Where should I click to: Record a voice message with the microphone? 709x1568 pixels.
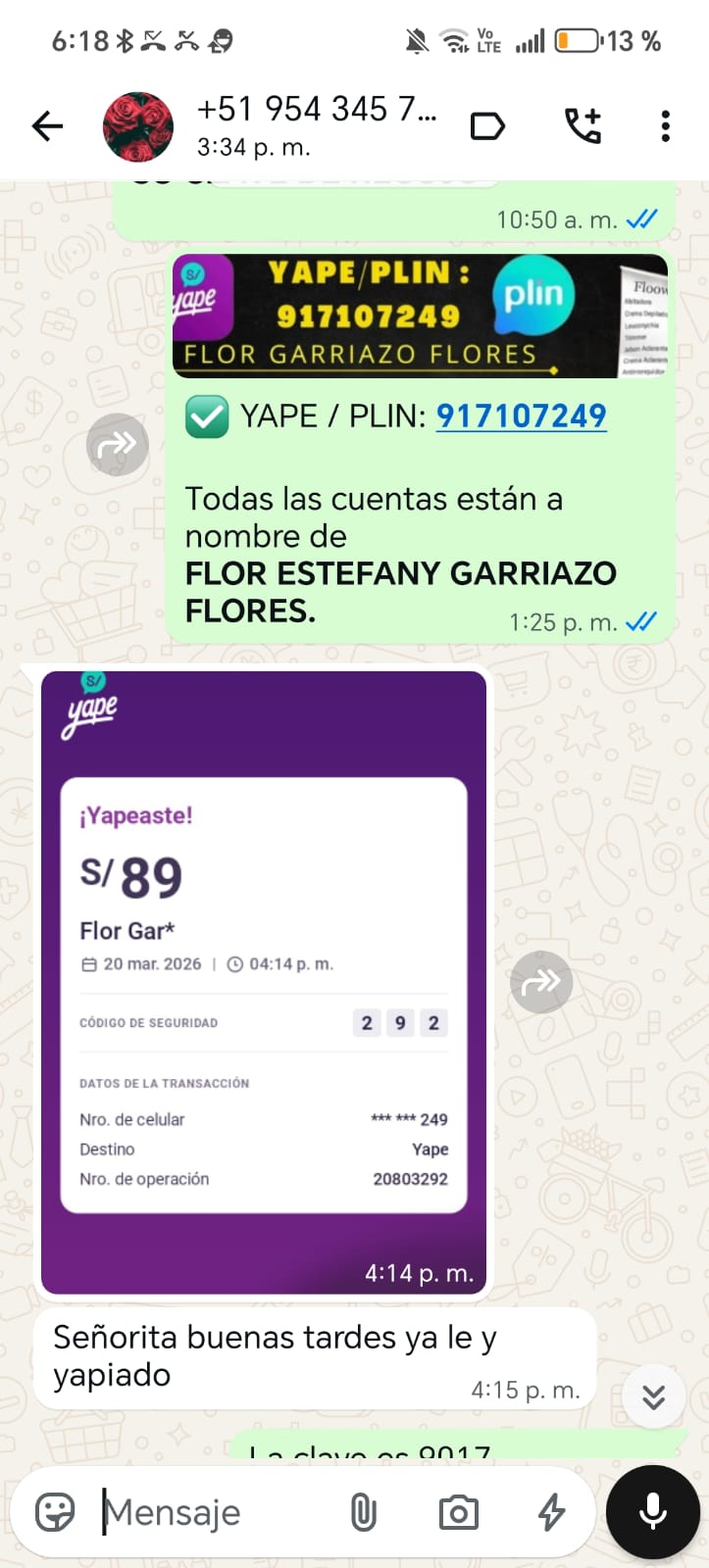coord(653,1512)
